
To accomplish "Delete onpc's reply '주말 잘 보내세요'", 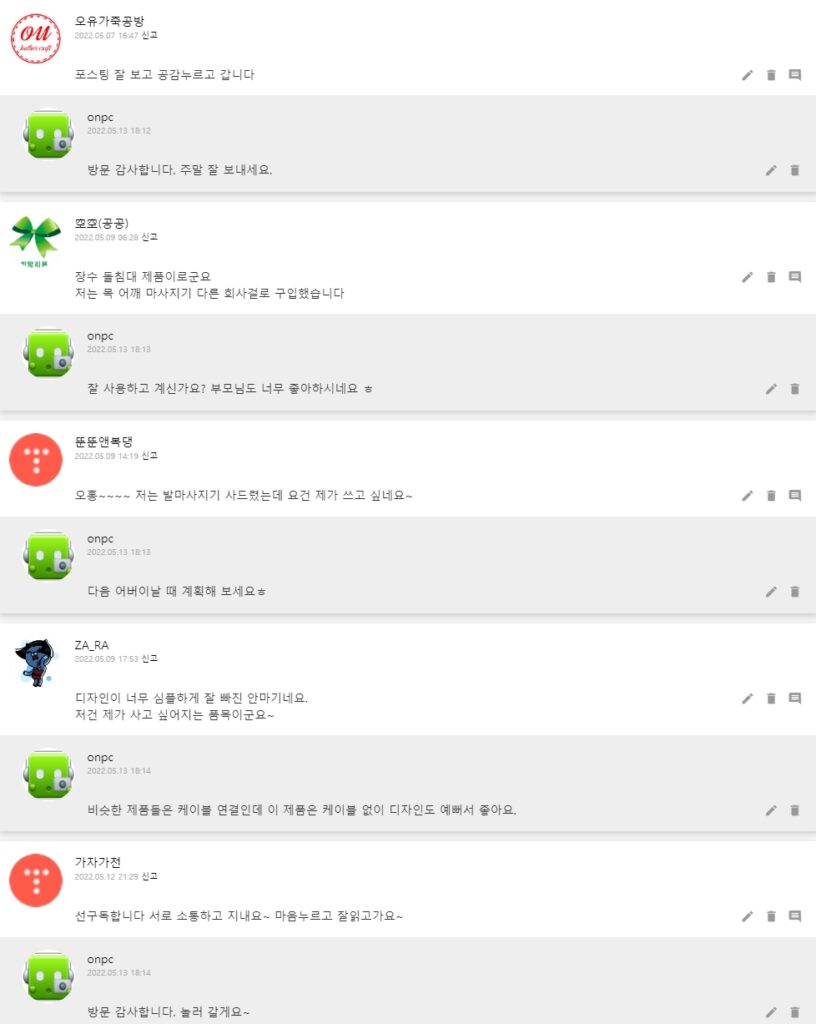I will [x=795, y=170].
